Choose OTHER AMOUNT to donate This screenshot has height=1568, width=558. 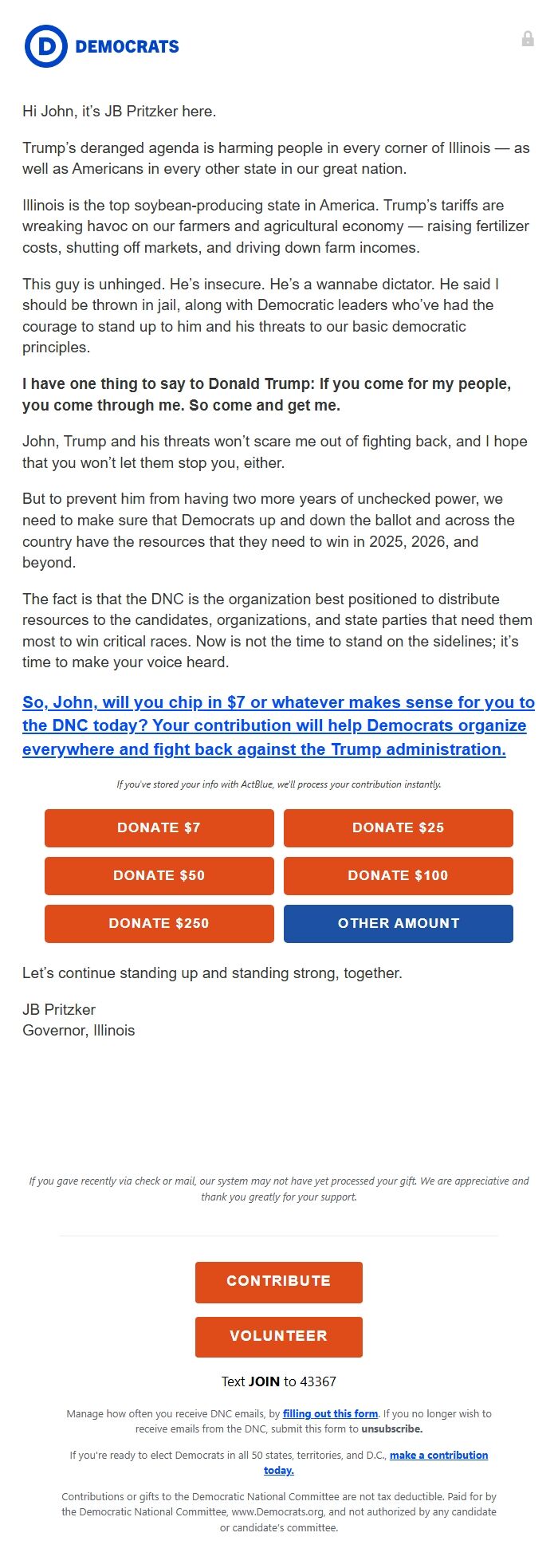pyautogui.click(x=398, y=923)
